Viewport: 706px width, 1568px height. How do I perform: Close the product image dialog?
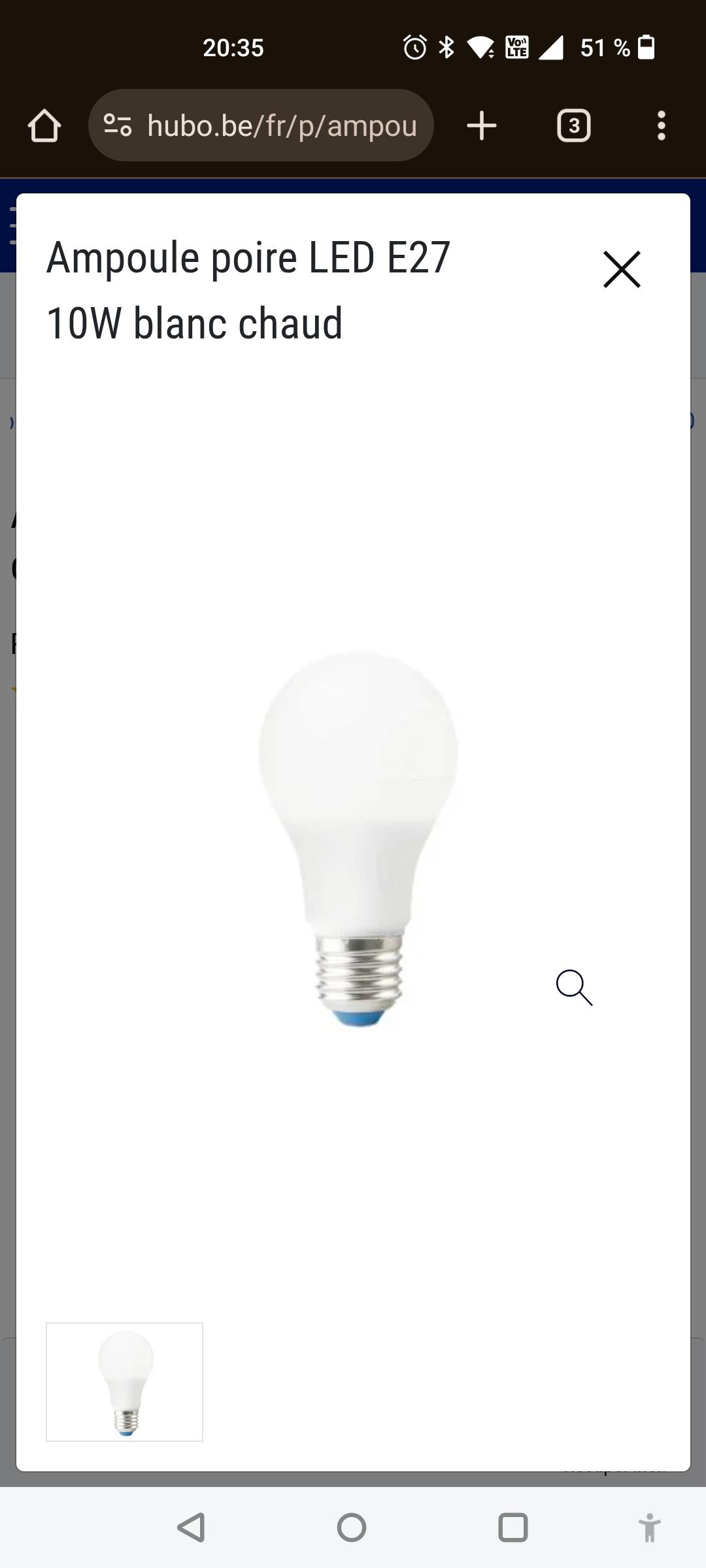(622, 269)
